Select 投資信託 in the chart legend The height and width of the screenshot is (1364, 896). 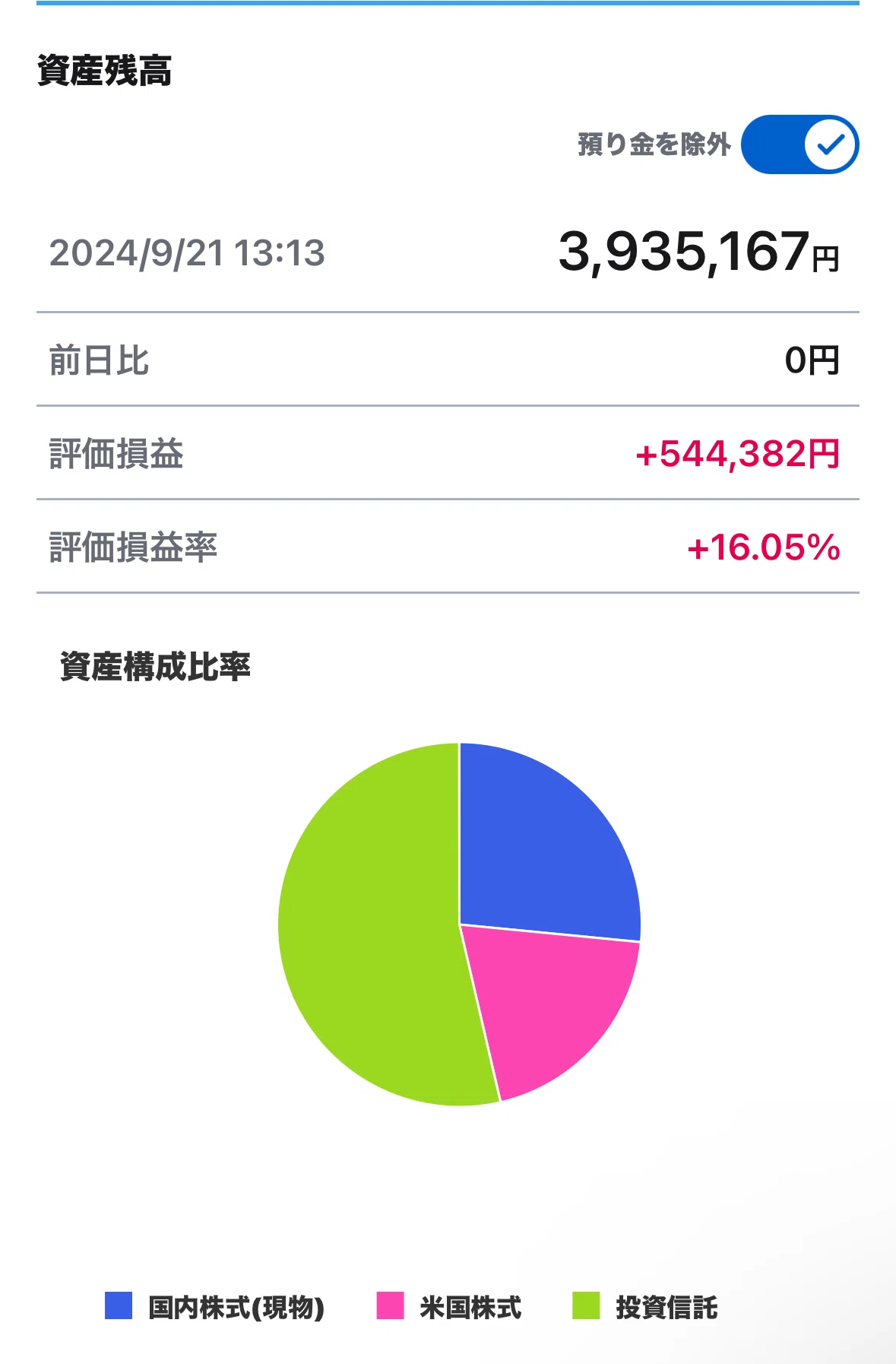(645, 1307)
